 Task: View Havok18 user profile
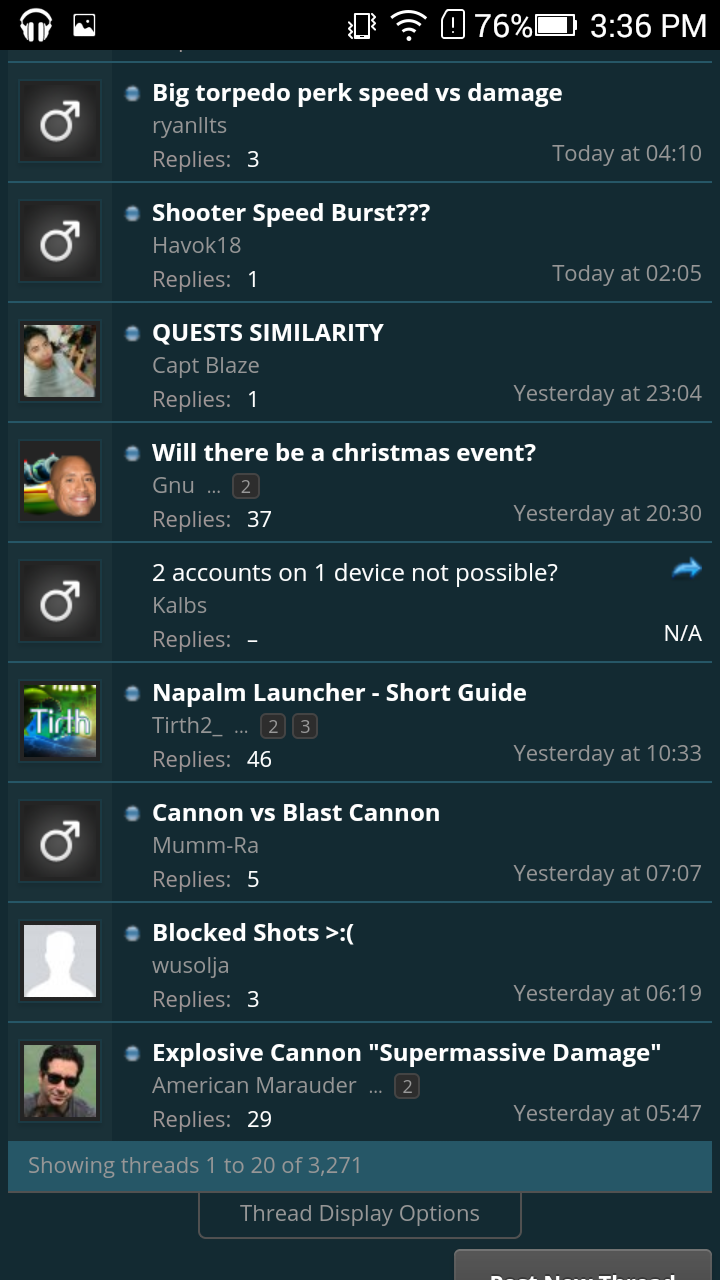[x=196, y=246]
